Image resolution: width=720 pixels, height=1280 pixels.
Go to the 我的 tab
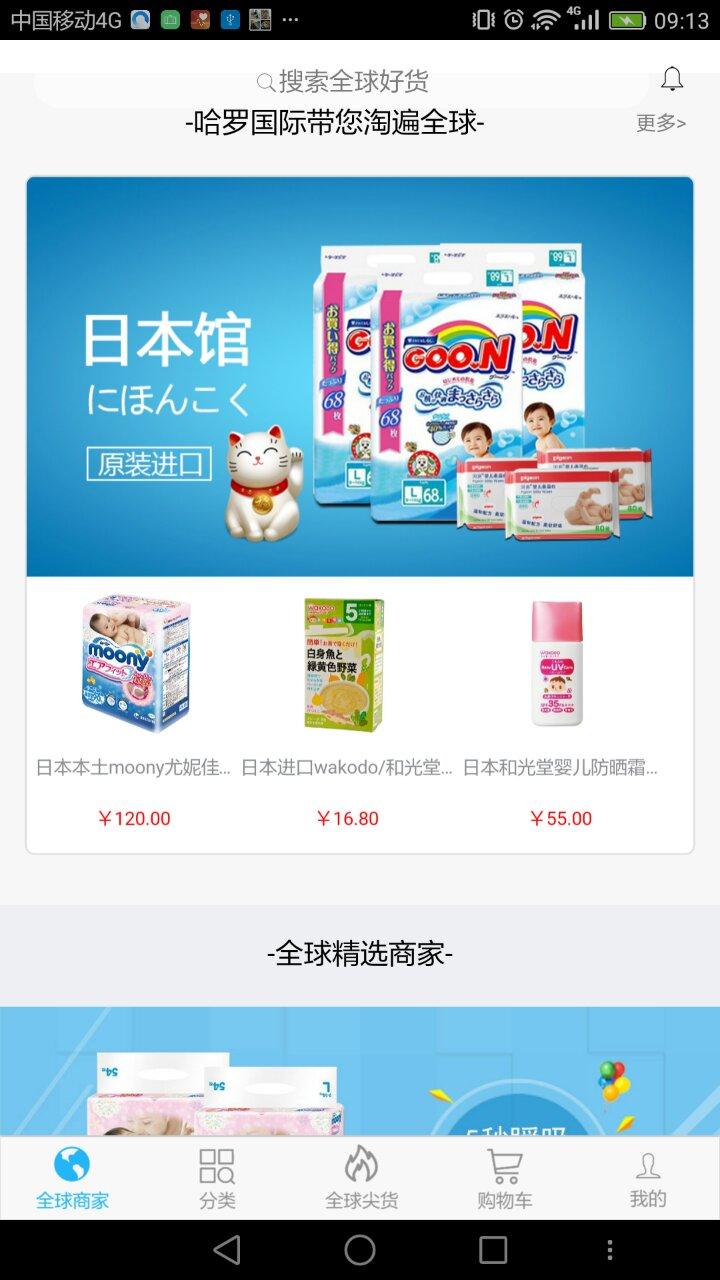point(648,1179)
